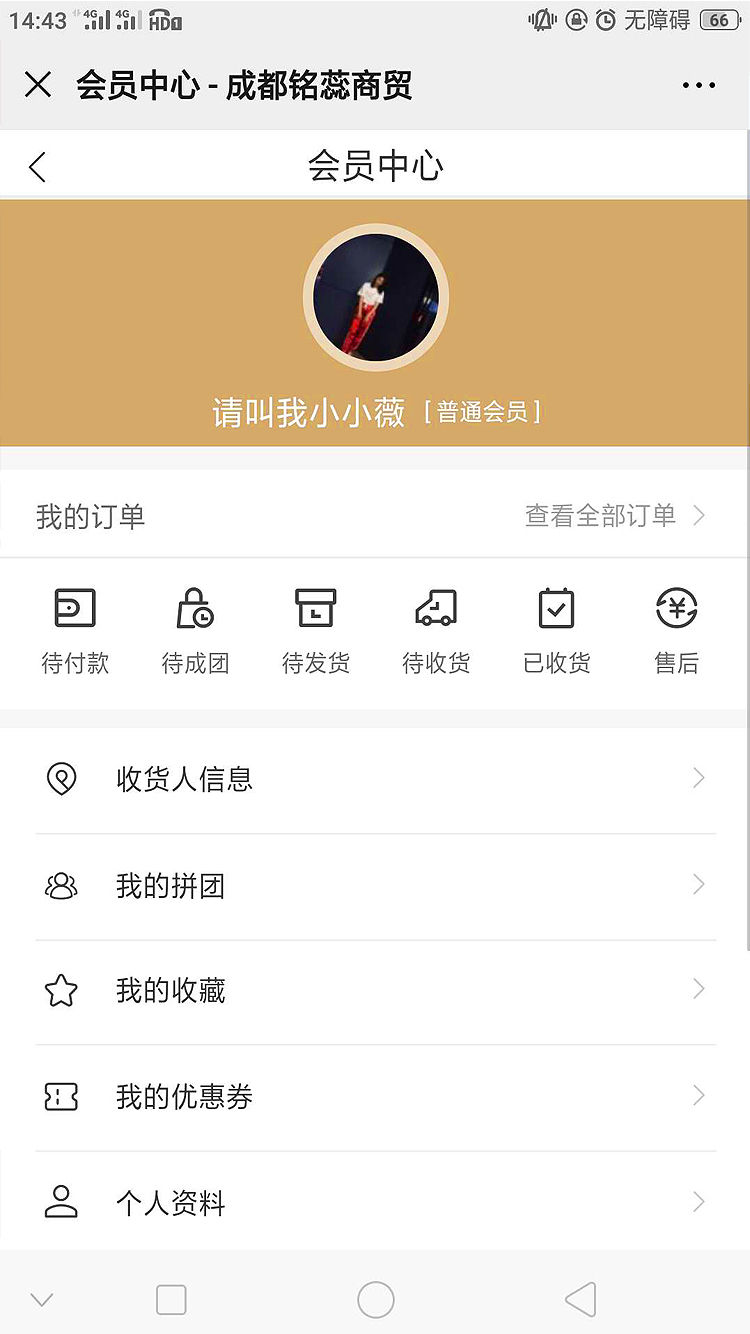Image resolution: width=750 pixels, height=1334 pixels.
Task: Tap the profile avatar picture
Action: pos(375,297)
